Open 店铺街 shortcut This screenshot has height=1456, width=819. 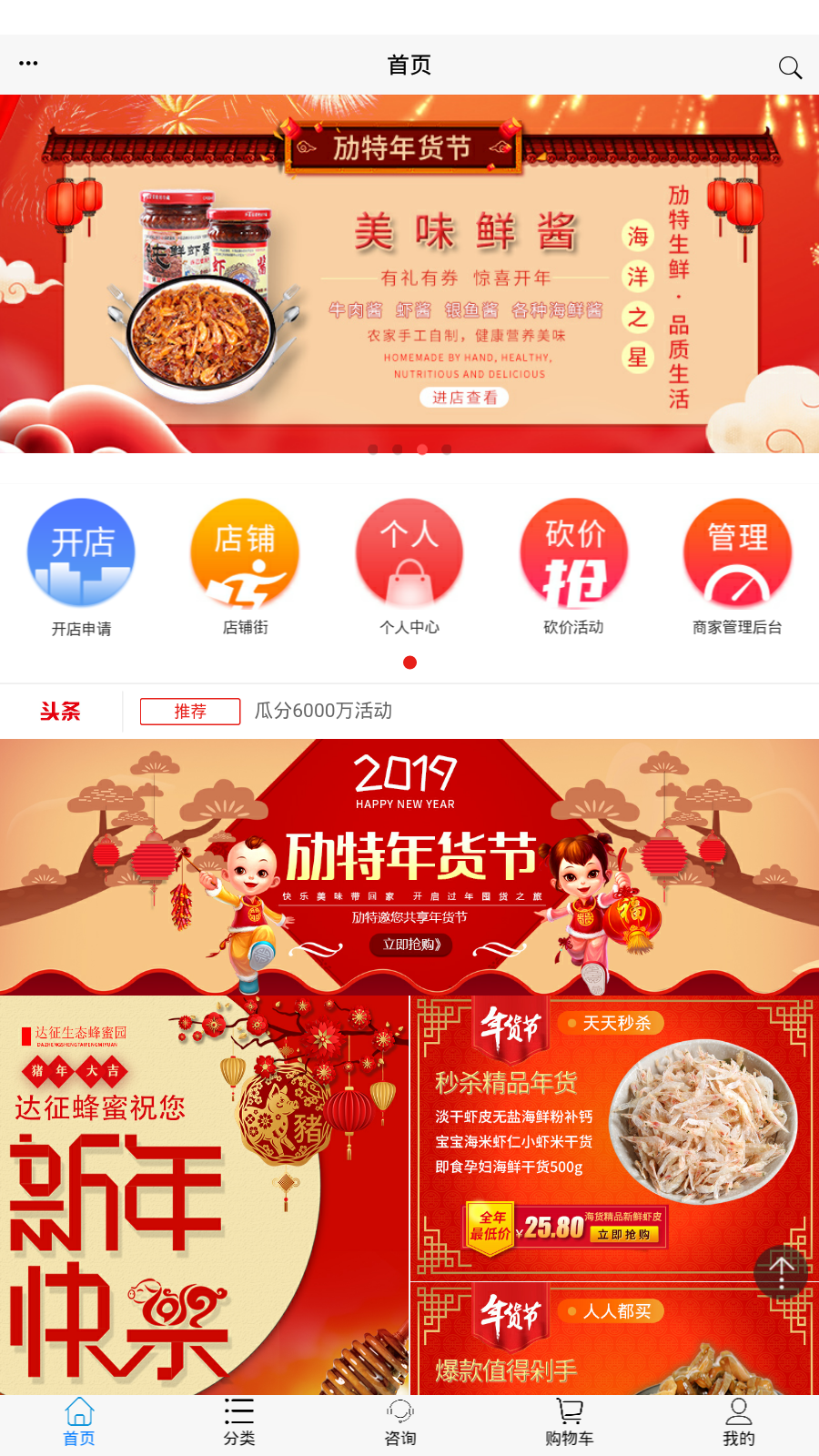point(245,566)
